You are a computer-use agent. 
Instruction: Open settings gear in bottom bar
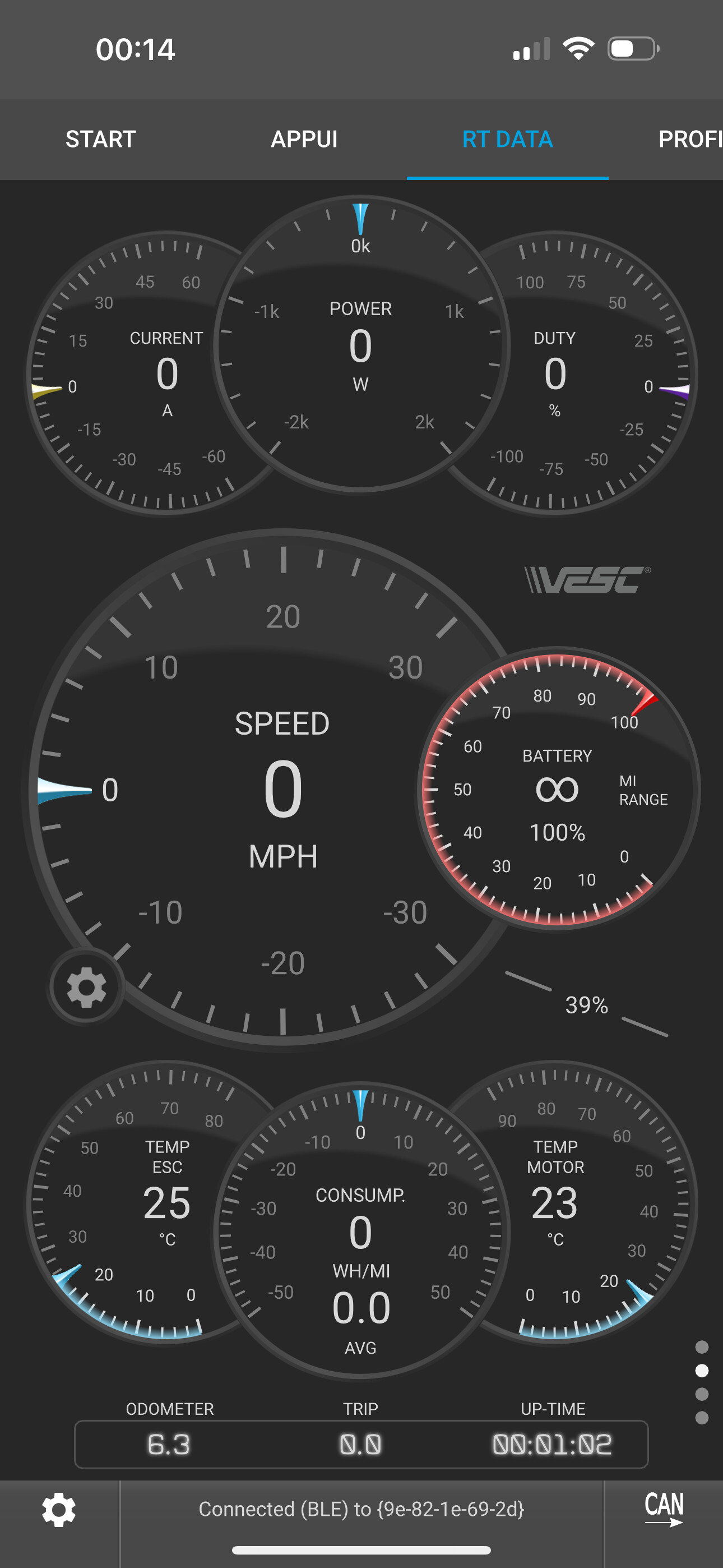coord(59,1510)
